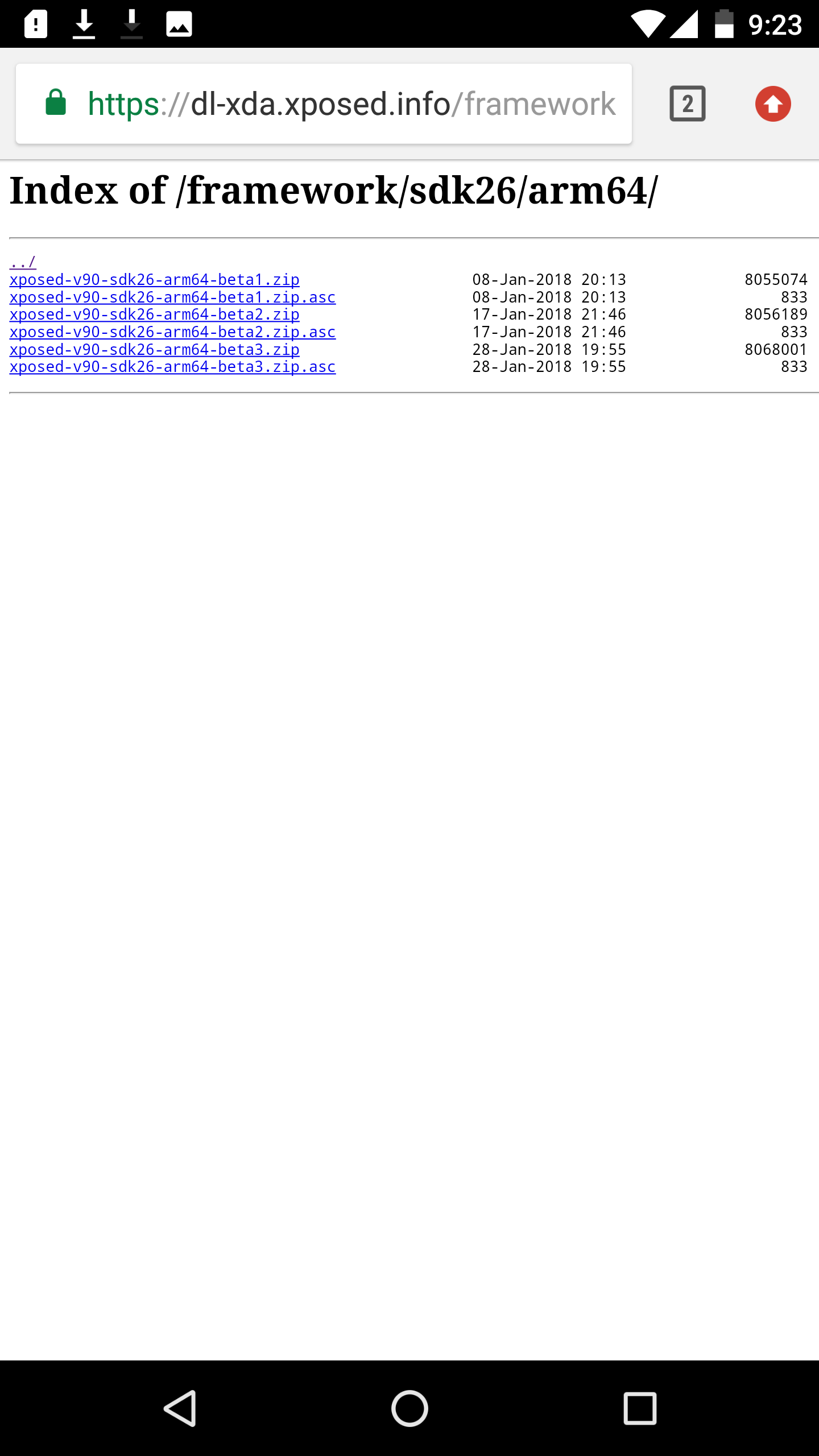This screenshot has height=1456, width=819.
Task: Tap the red update arrow icon
Action: tap(773, 104)
